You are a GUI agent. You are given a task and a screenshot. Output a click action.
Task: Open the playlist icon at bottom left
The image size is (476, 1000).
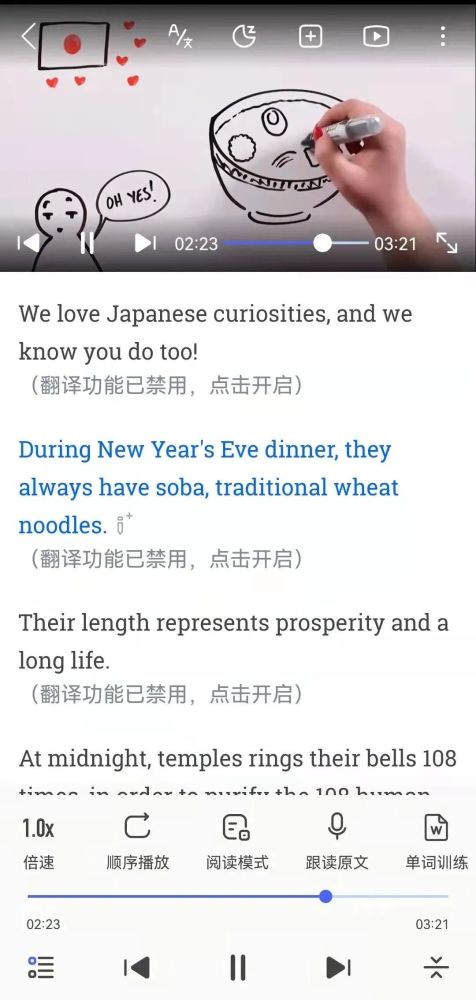[41, 967]
